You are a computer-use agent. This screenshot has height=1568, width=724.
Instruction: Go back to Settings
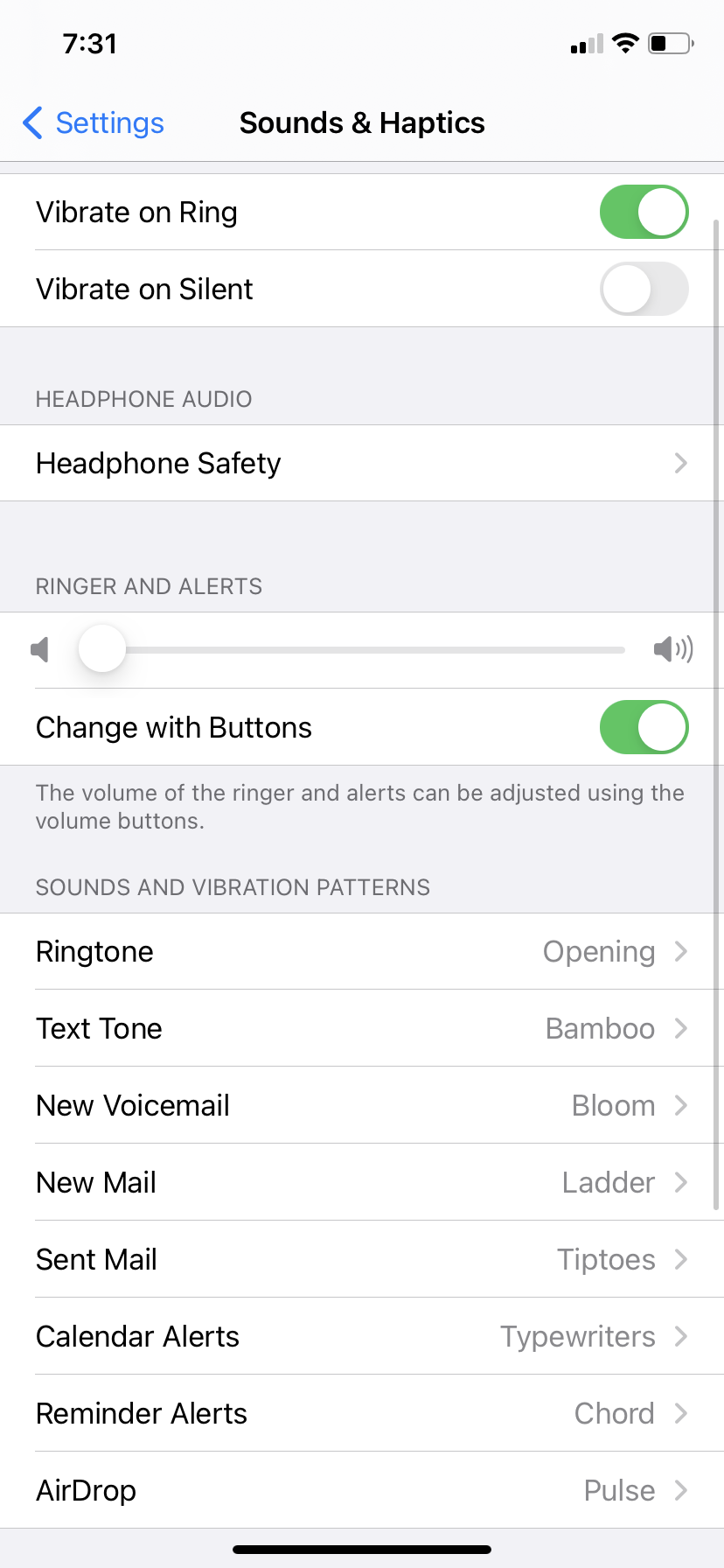94,123
